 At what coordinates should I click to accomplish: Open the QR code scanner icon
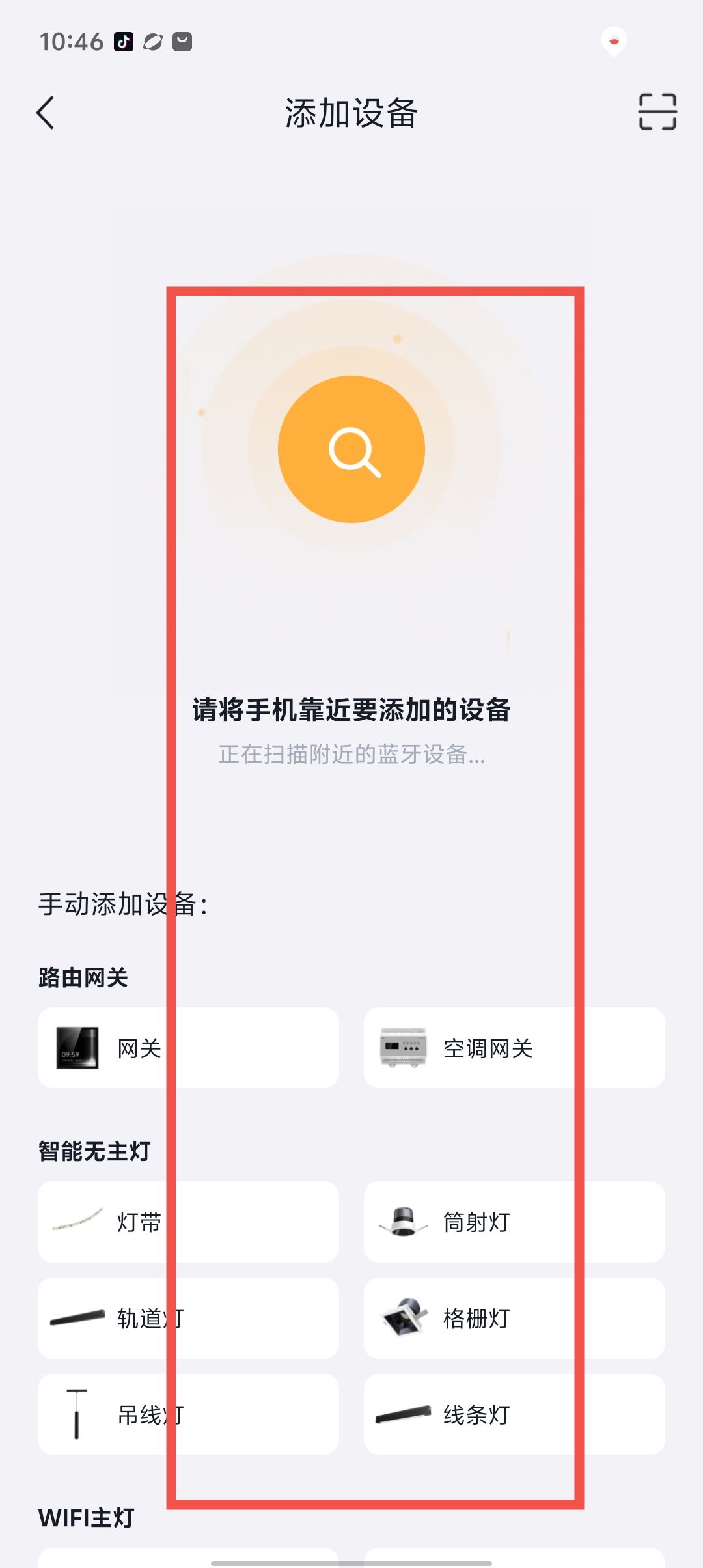[x=657, y=112]
